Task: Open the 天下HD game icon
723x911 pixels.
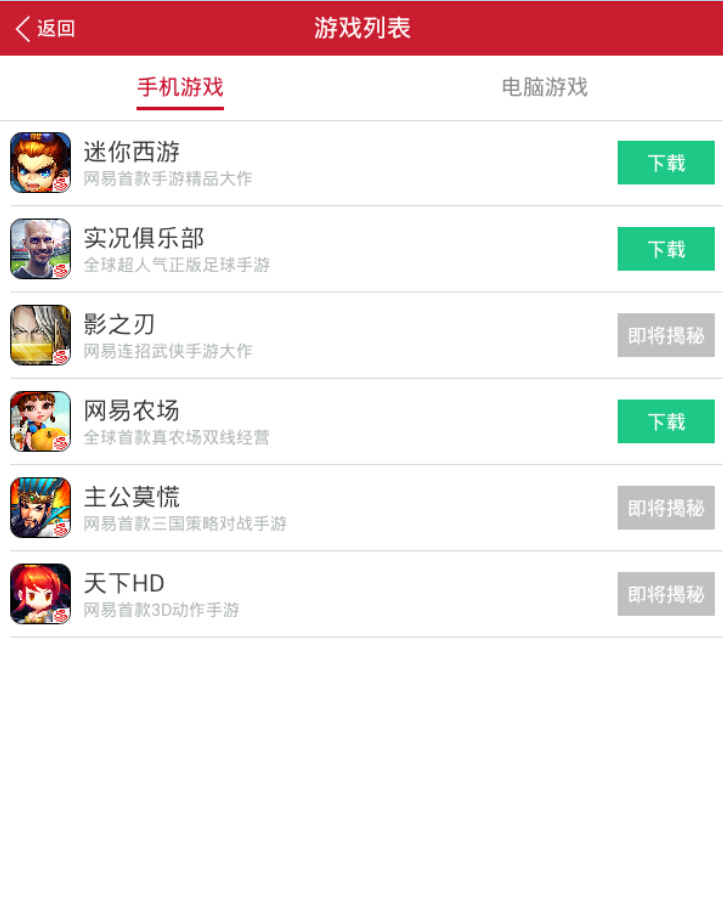Action: click(x=40, y=593)
